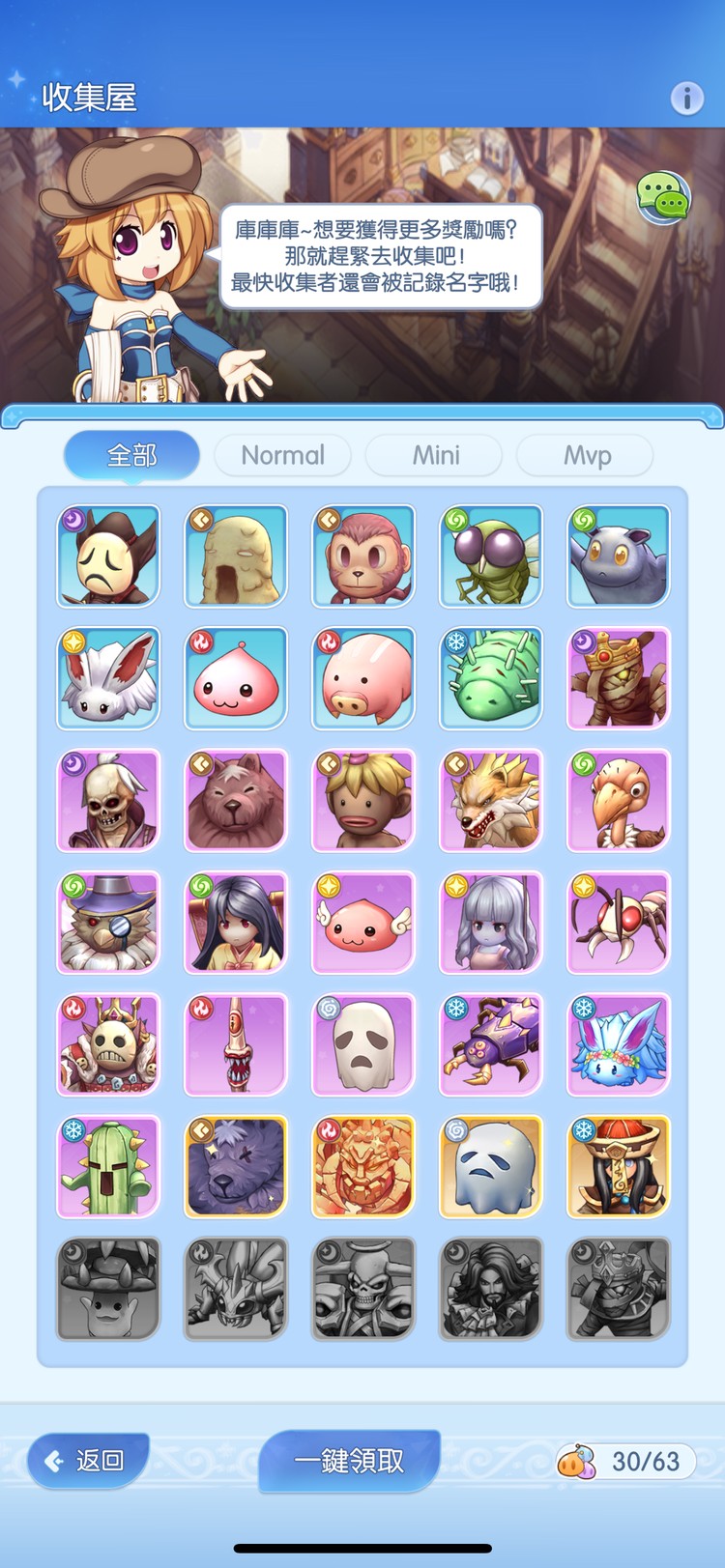Open the vulture bird monster card
The height and width of the screenshot is (1568, 725).
618,801
